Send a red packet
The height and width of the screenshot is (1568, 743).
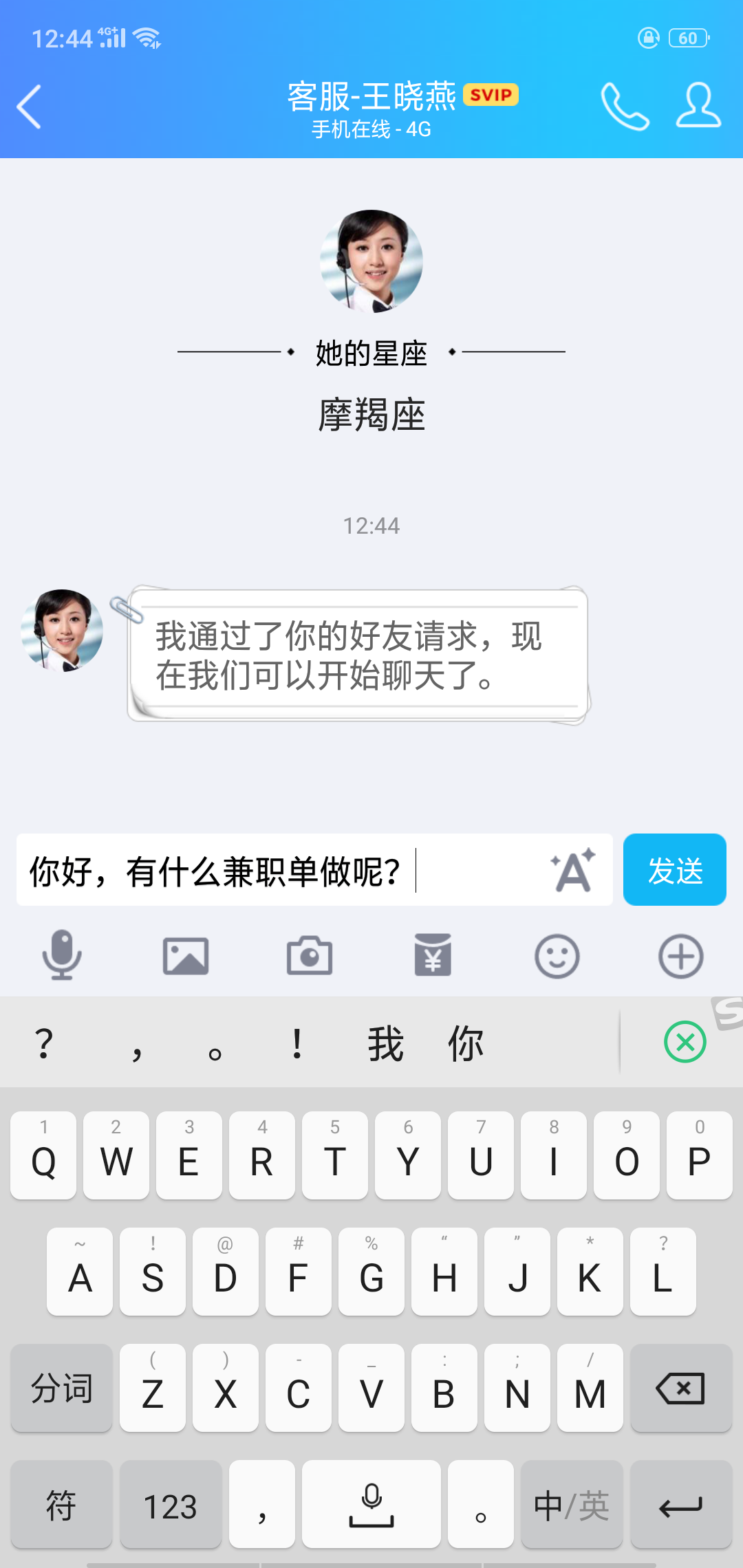(x=433, y=956)
